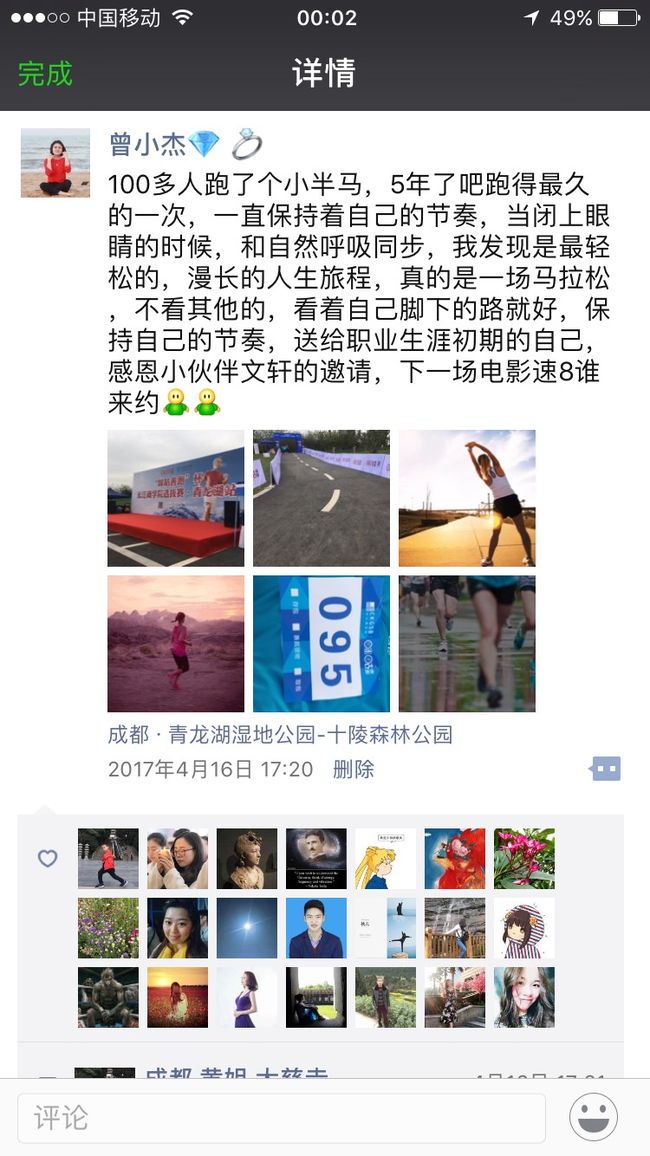Screen dimensions: 650x1156
Task: Open the 曾小杰 name link
Action: click(147, 144)
